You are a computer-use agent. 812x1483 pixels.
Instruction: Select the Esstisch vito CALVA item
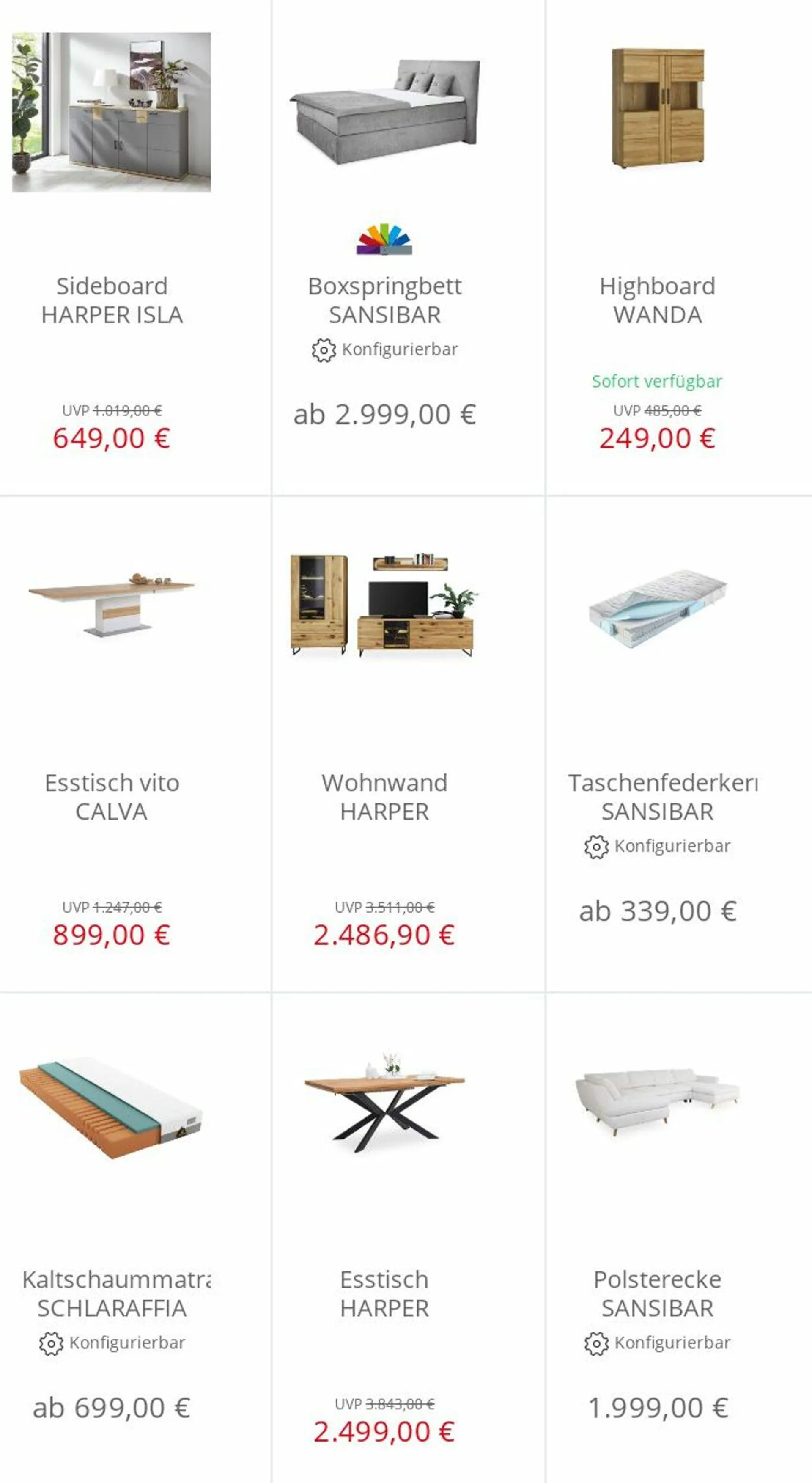tap(112, 797)
